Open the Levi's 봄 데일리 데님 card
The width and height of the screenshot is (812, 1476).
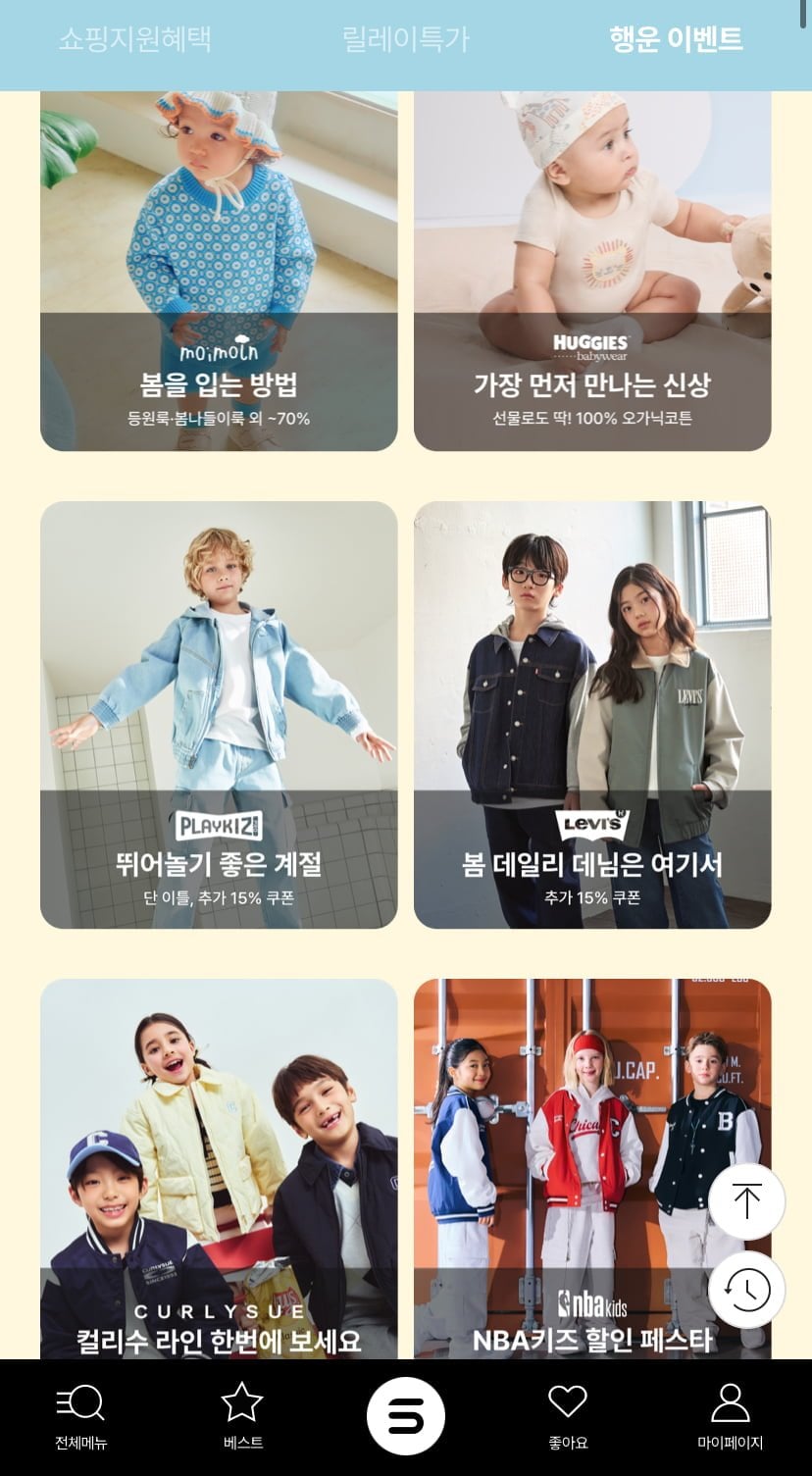(x=592, y=714)
